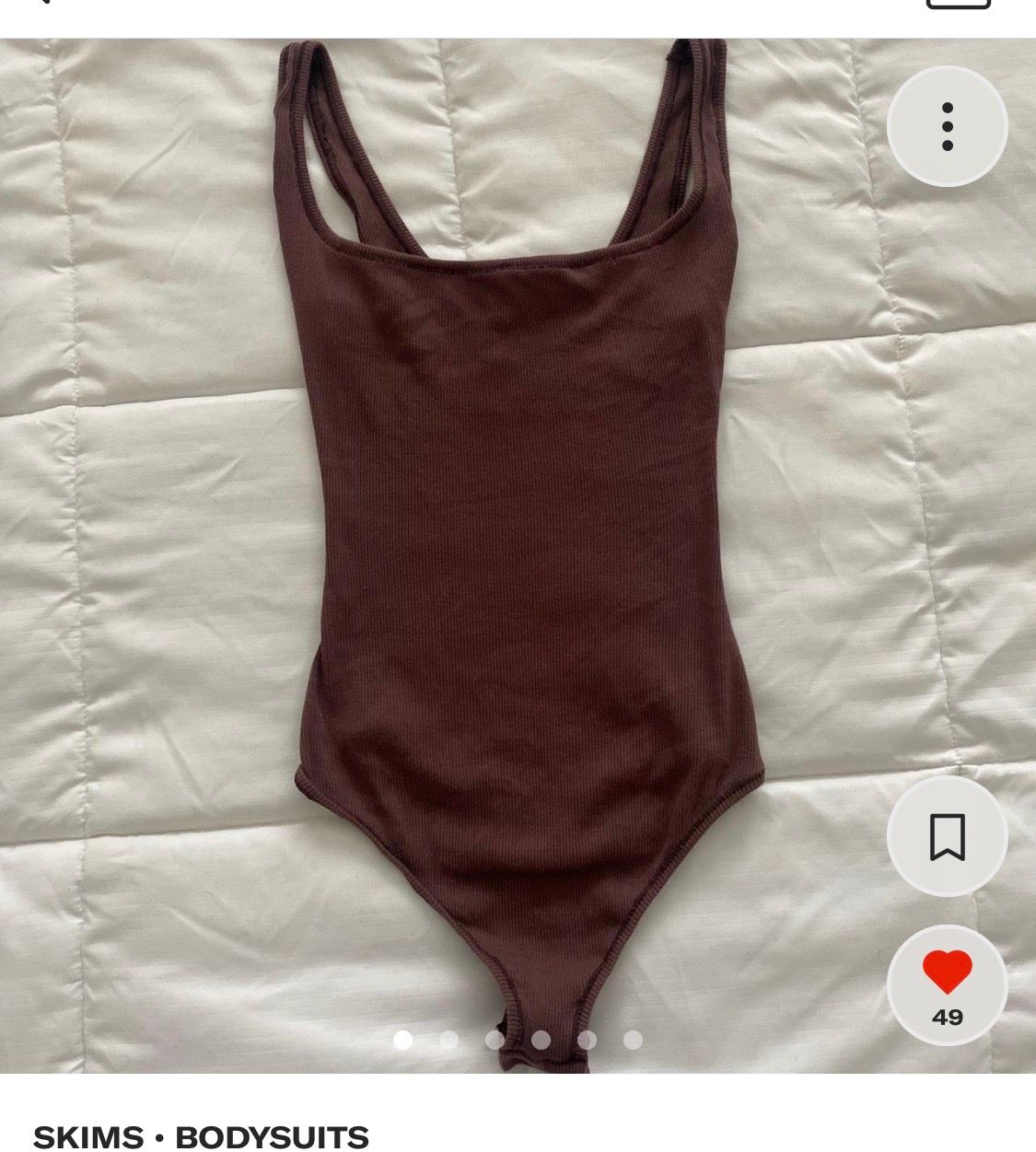The width and height of the screenshot is (1036, 1152).
Task: Like the listing with the heart icon
Action: tap(947, 974)
